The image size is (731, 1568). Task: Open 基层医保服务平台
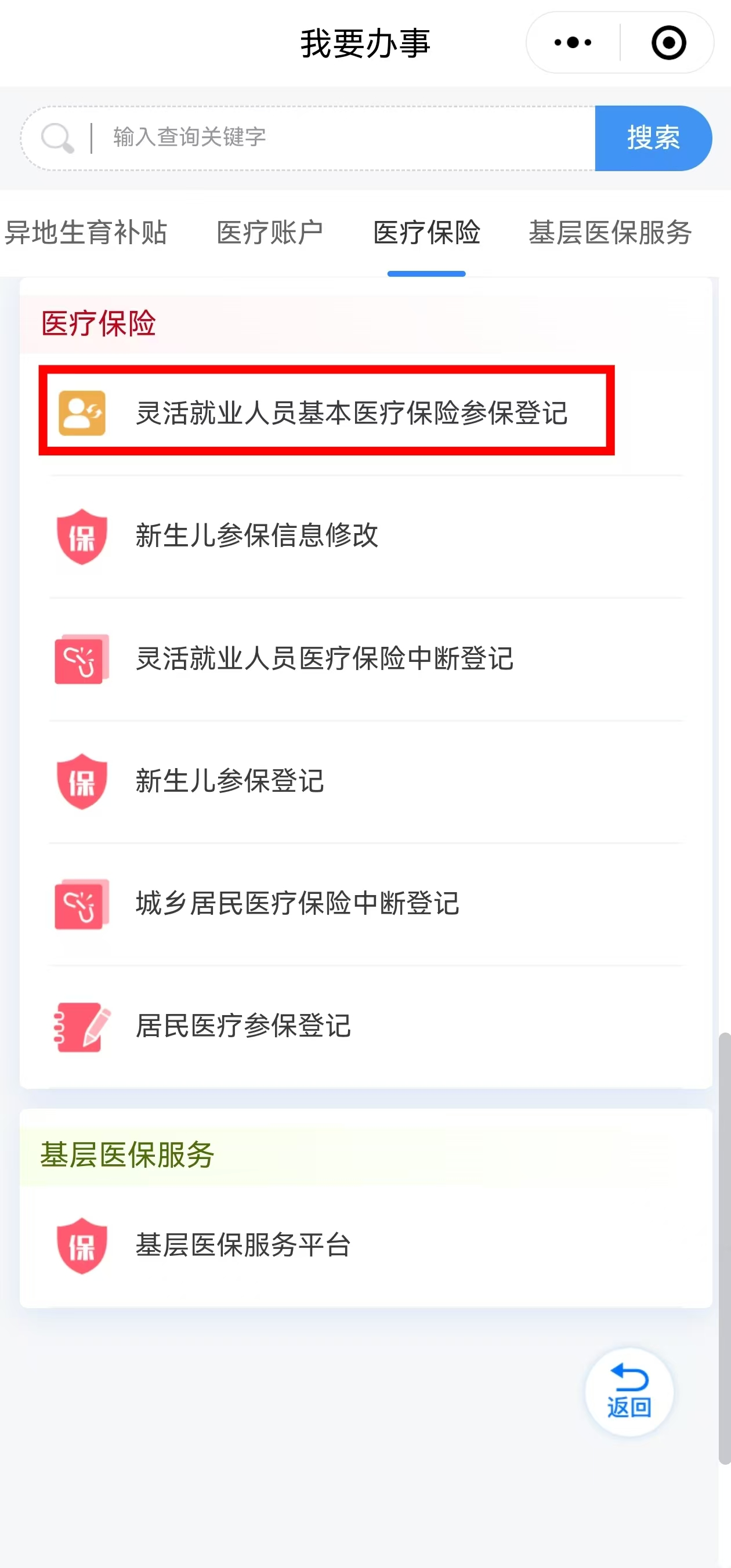[x=243, y=1245]
